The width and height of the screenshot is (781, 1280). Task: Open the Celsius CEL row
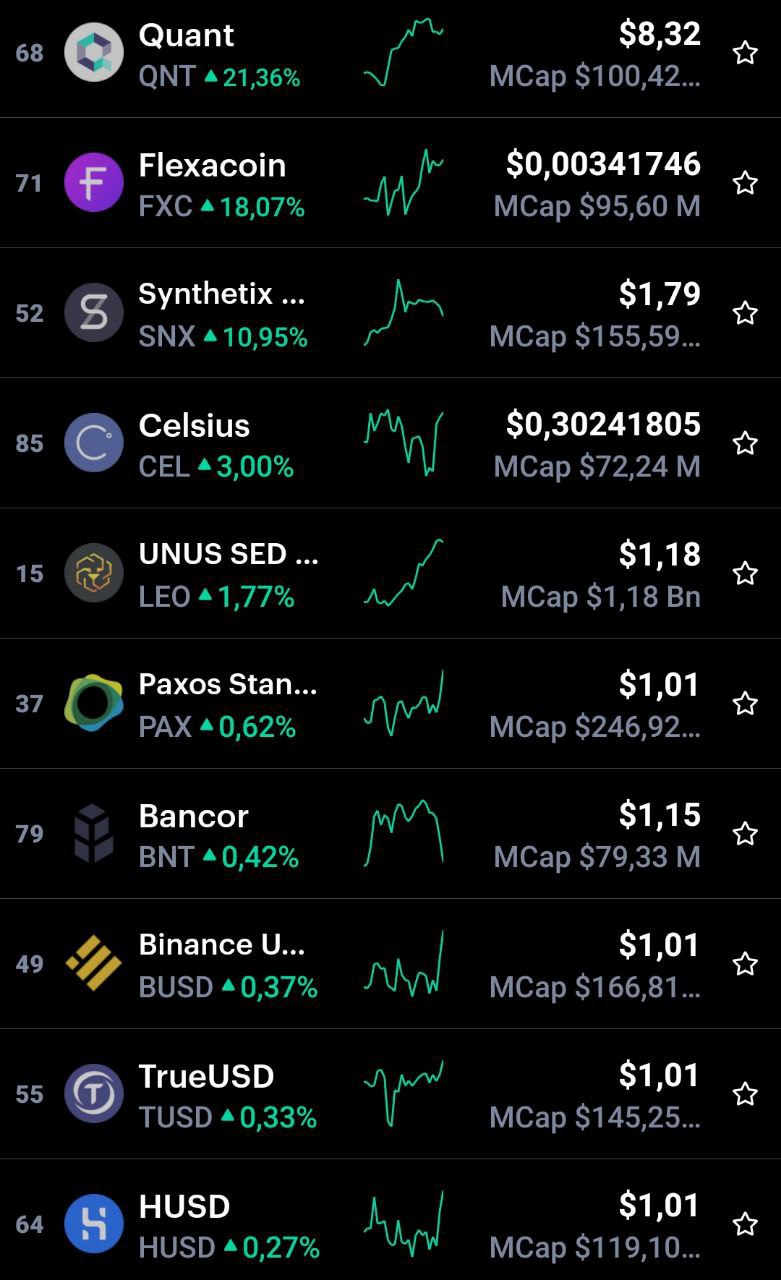(x=390, y=443)
